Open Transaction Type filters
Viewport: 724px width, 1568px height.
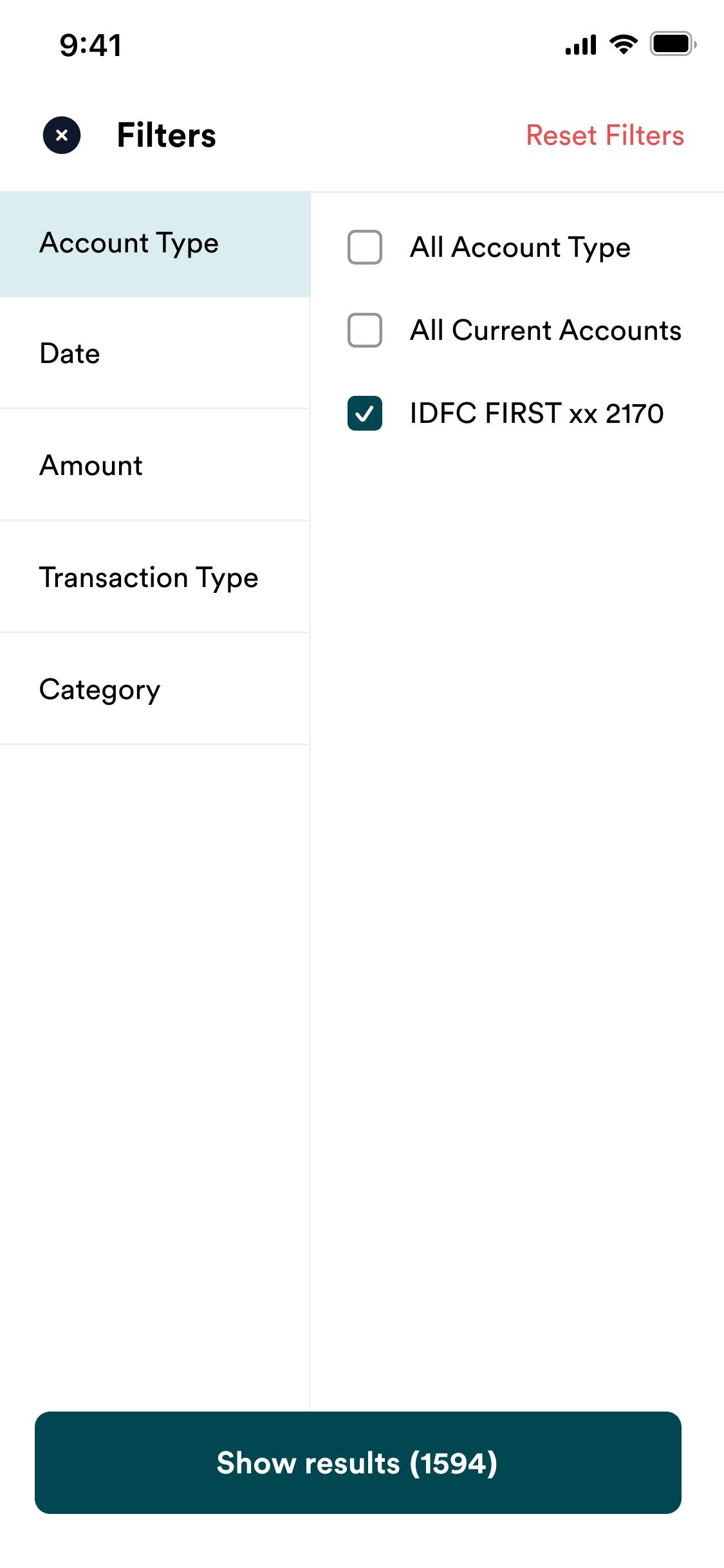point(155,577)
